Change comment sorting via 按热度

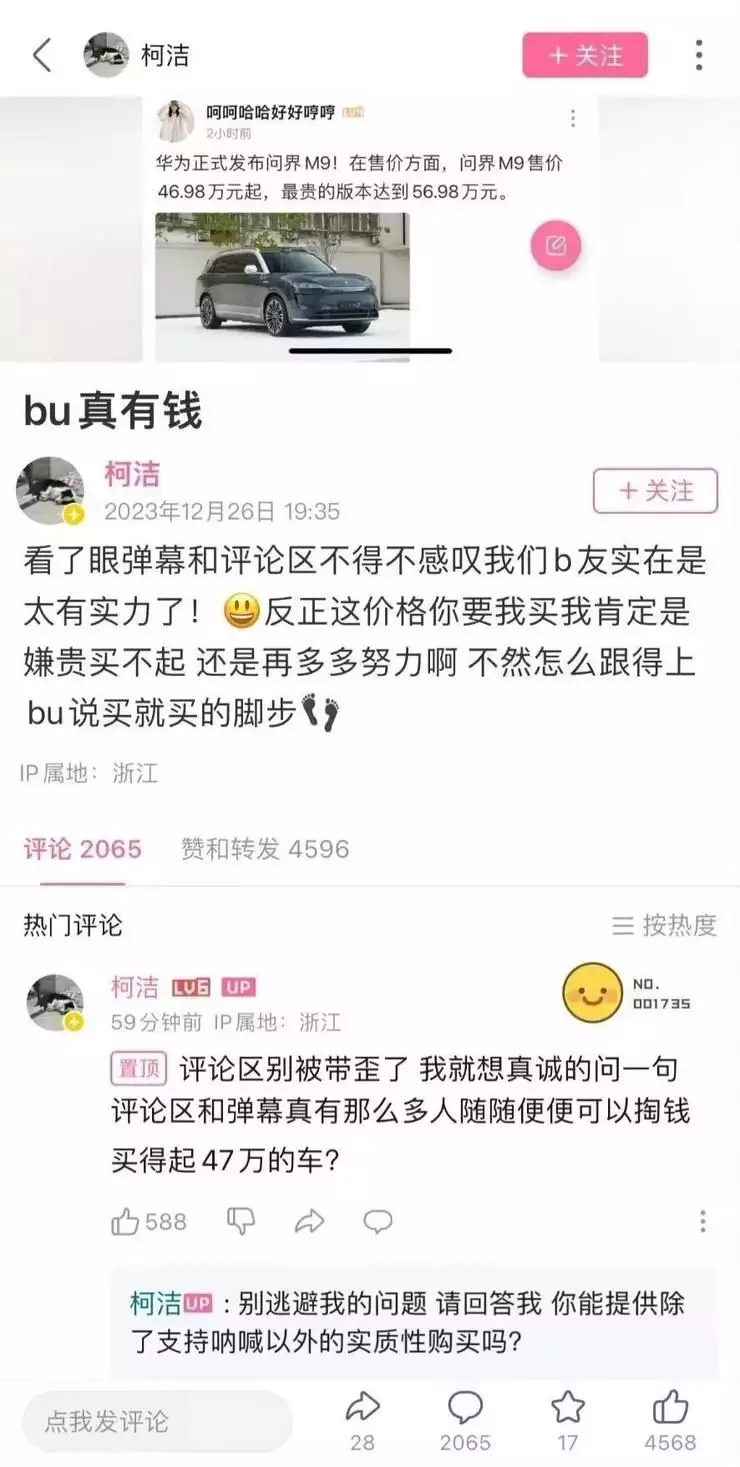665,925
